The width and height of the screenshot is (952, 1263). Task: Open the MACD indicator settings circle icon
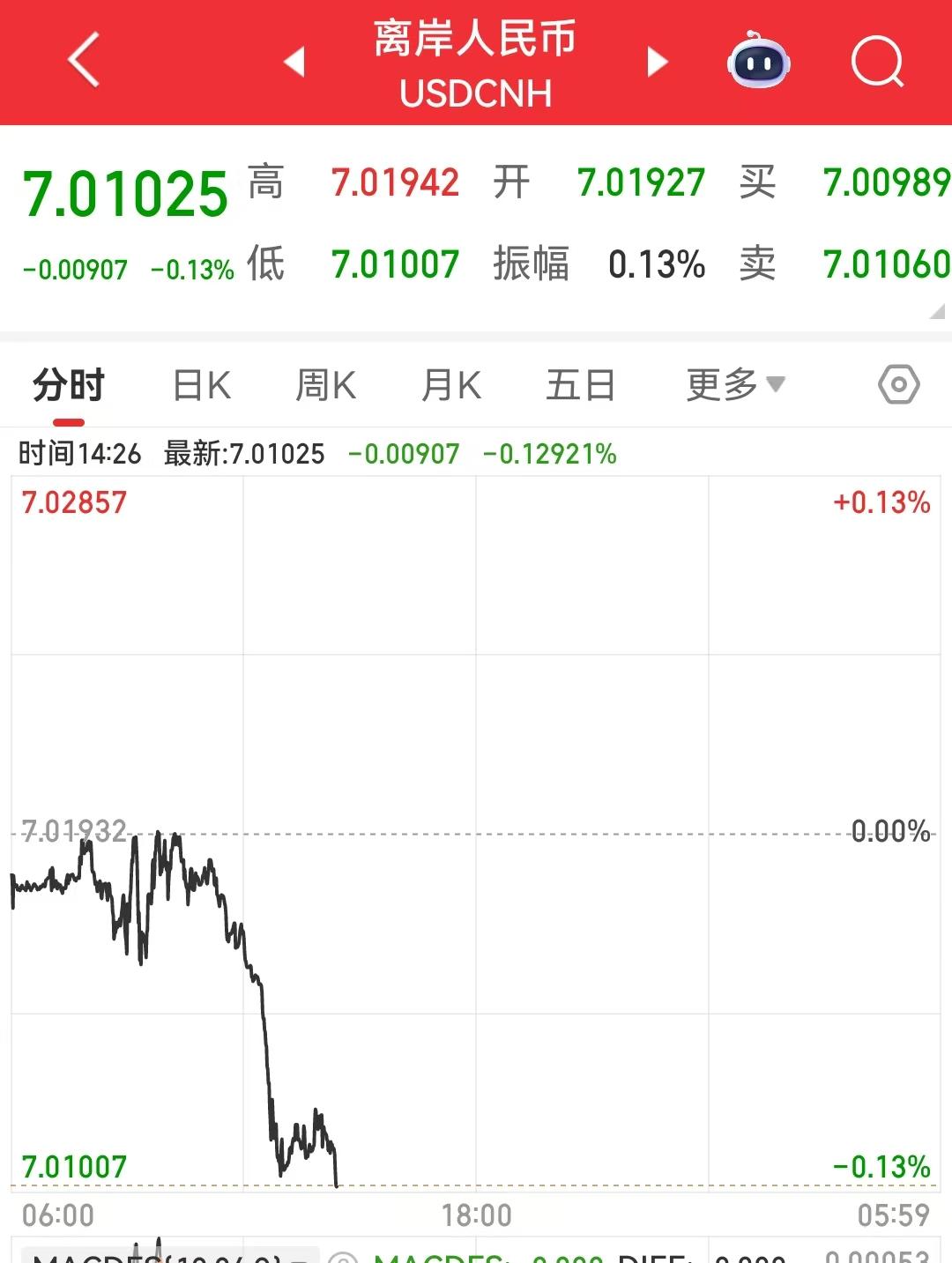(x=344, y=1258)
